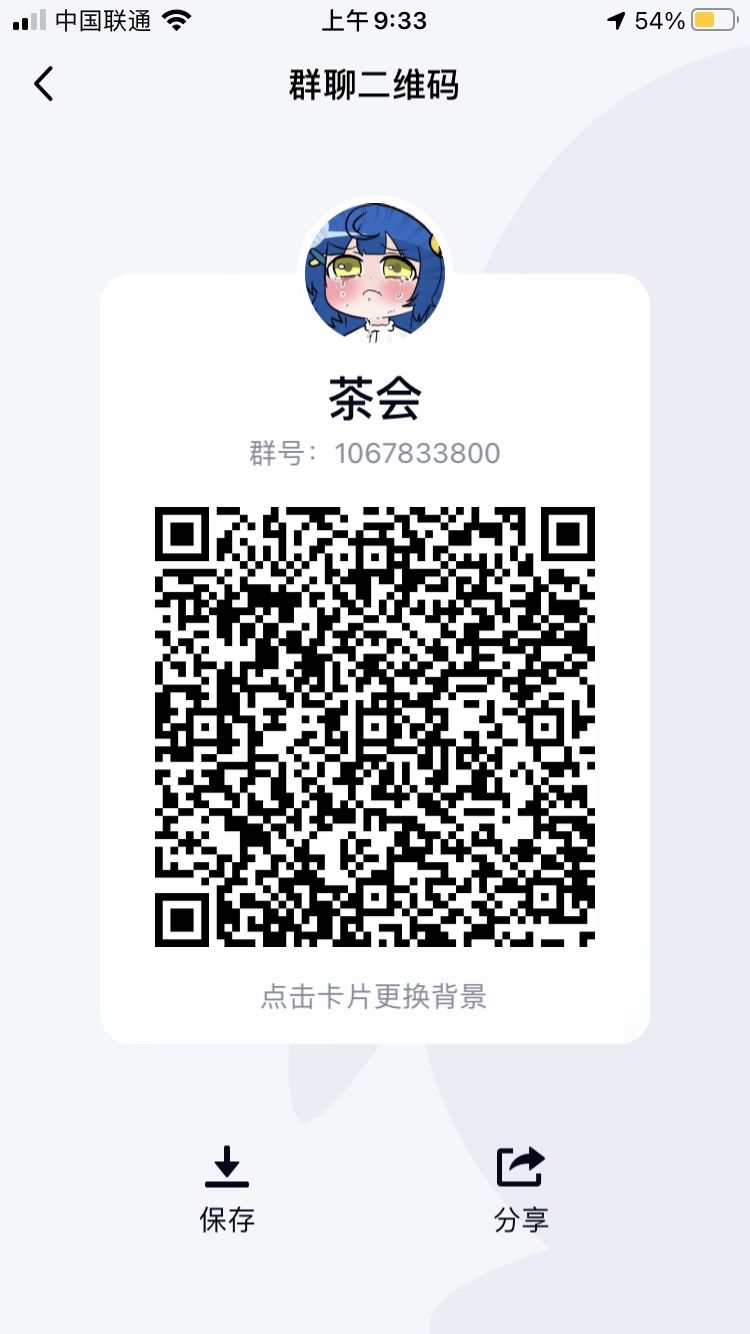This screenshot has height=1334, width=750.
Task: Tap the 保存 download icon
Action: [225, 1166]
